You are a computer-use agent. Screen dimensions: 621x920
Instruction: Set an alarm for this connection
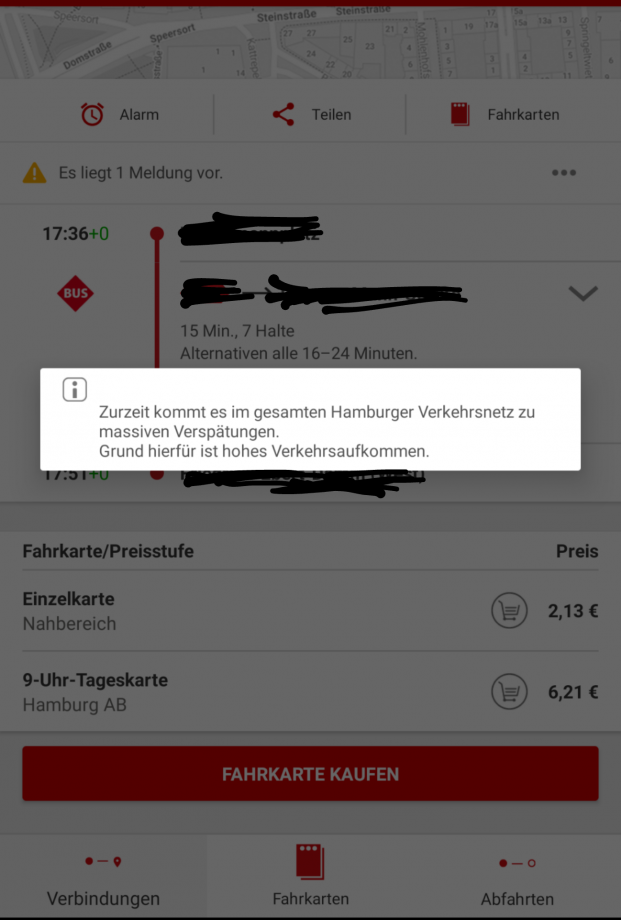[119, 114]
